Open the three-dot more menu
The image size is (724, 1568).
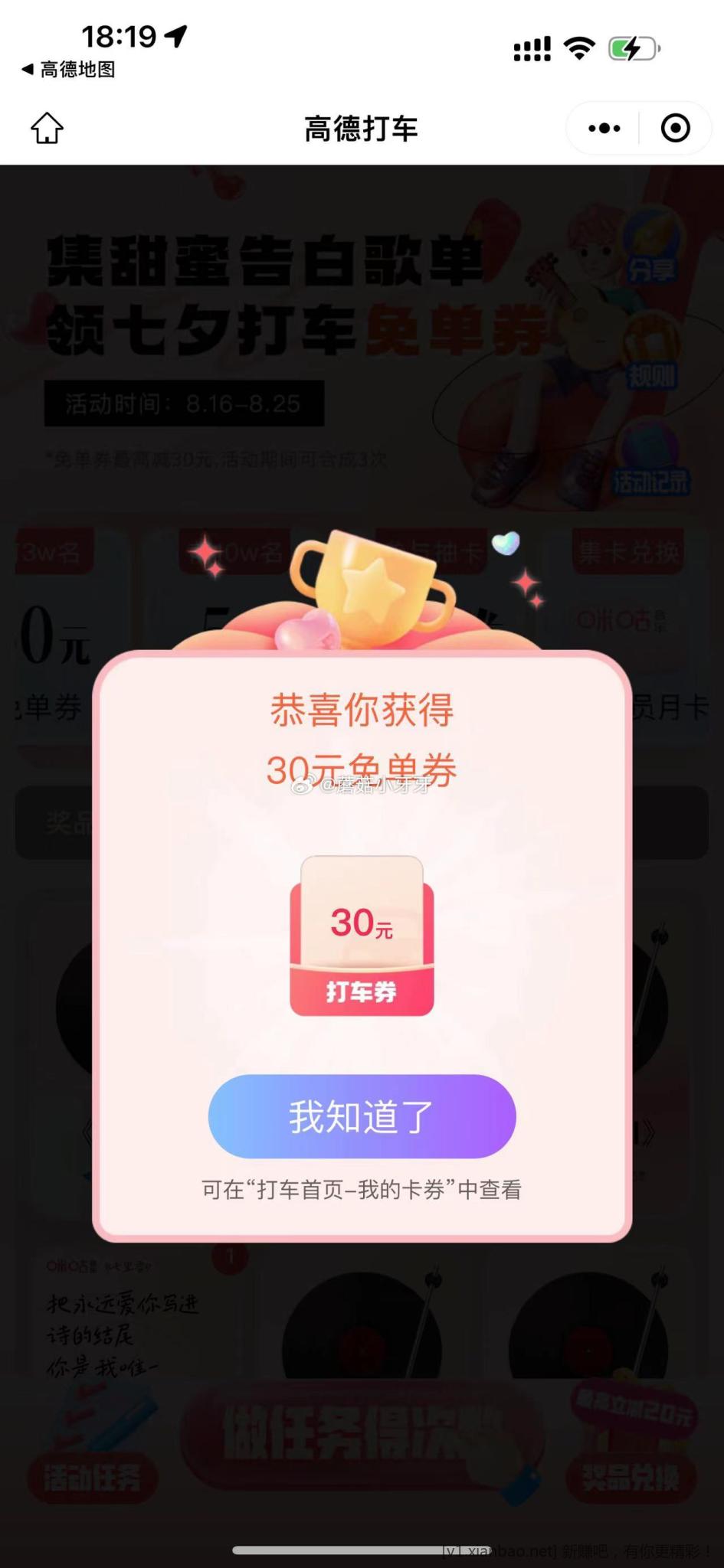604,128
